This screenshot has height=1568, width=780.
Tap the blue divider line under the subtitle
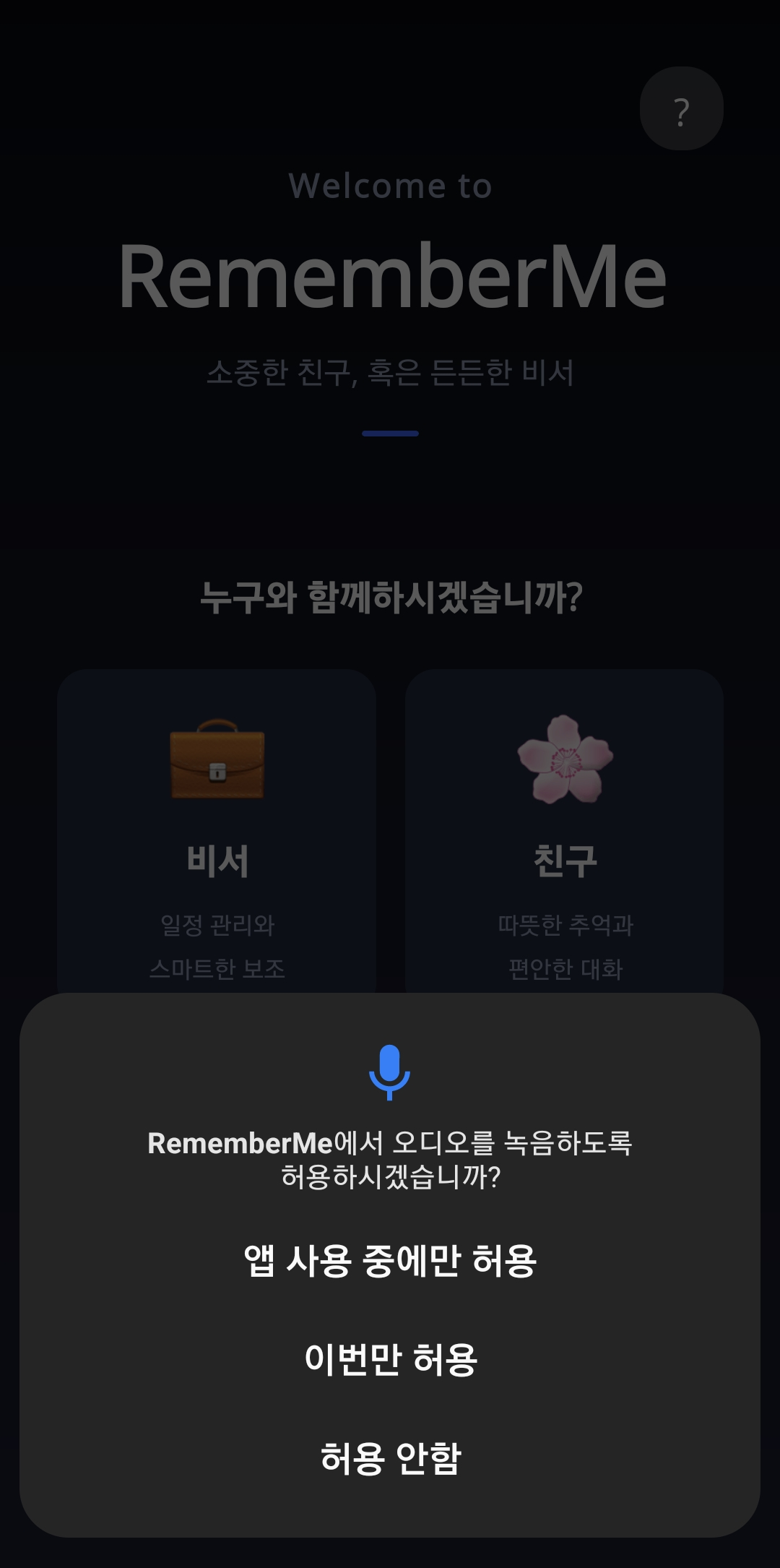click(x=390, y=433)
